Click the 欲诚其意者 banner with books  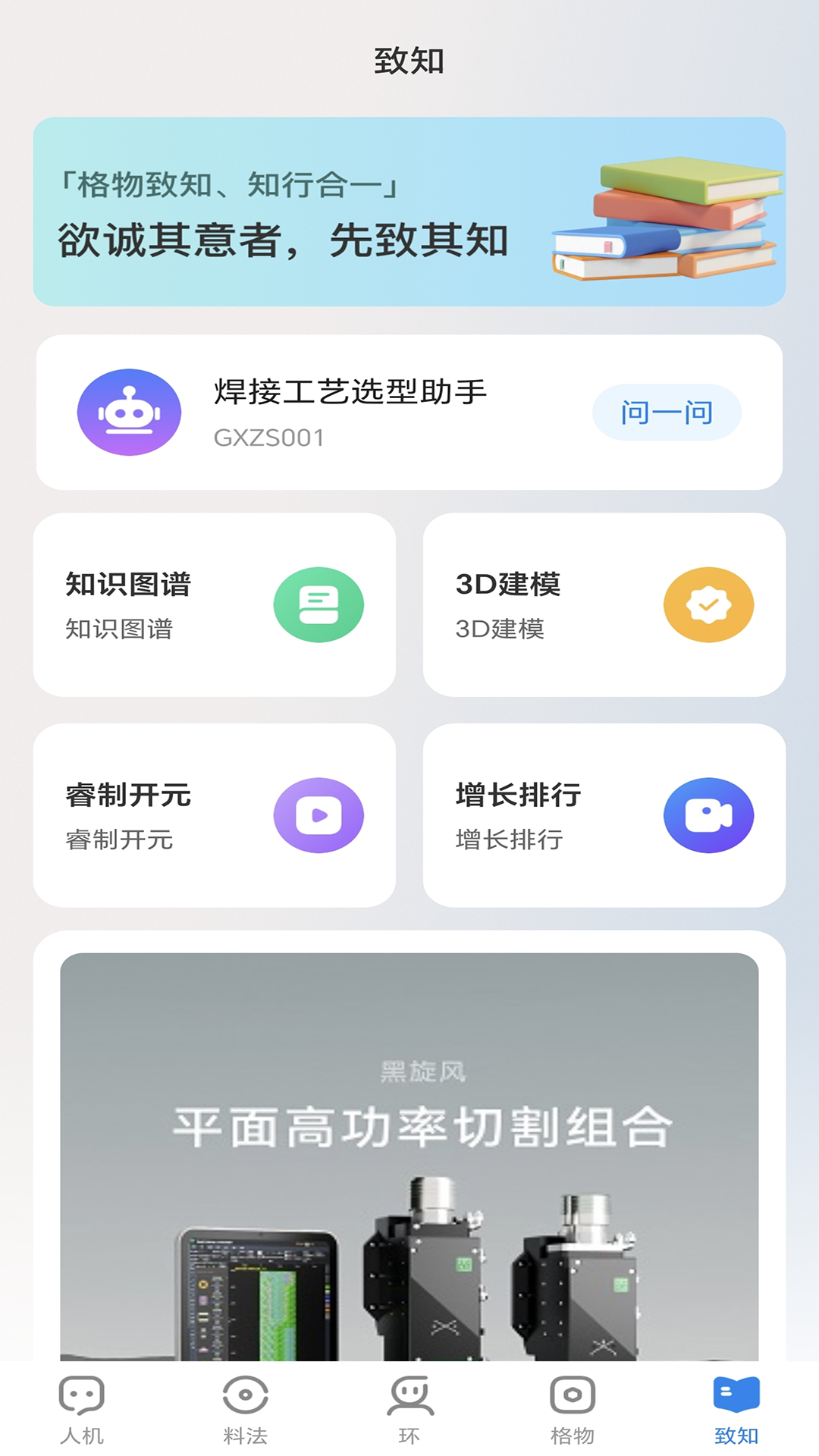(x=409, y=211)
